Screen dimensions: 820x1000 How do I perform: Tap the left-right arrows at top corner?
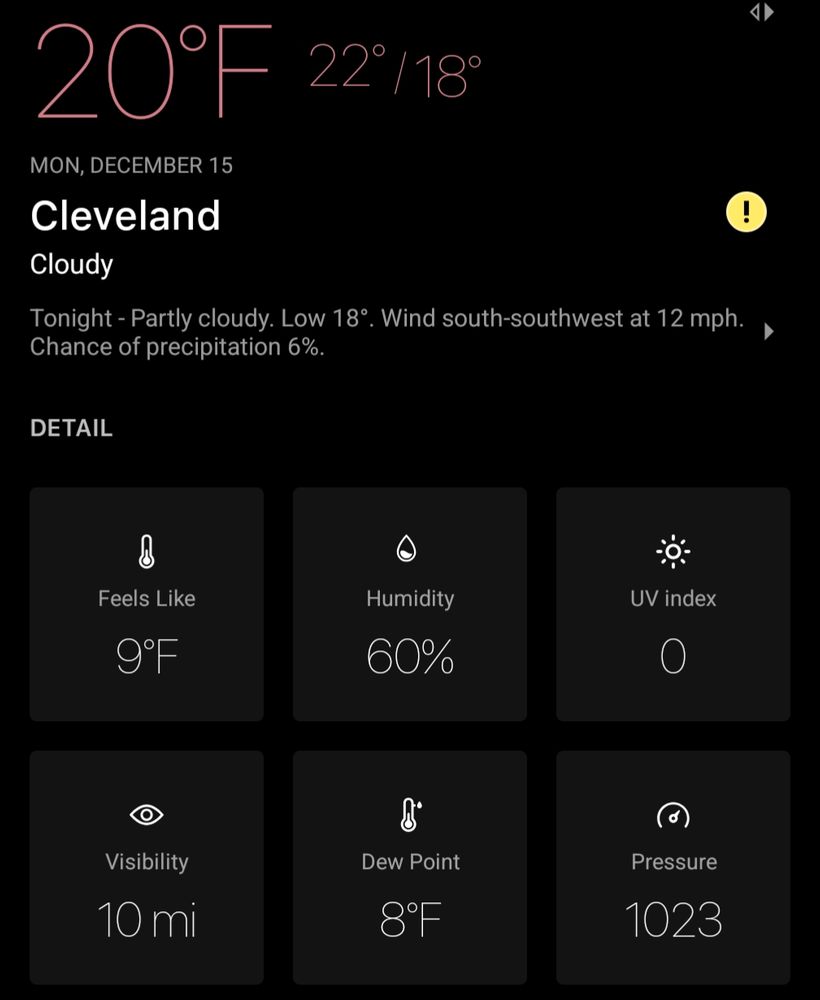tap(762, 12)
